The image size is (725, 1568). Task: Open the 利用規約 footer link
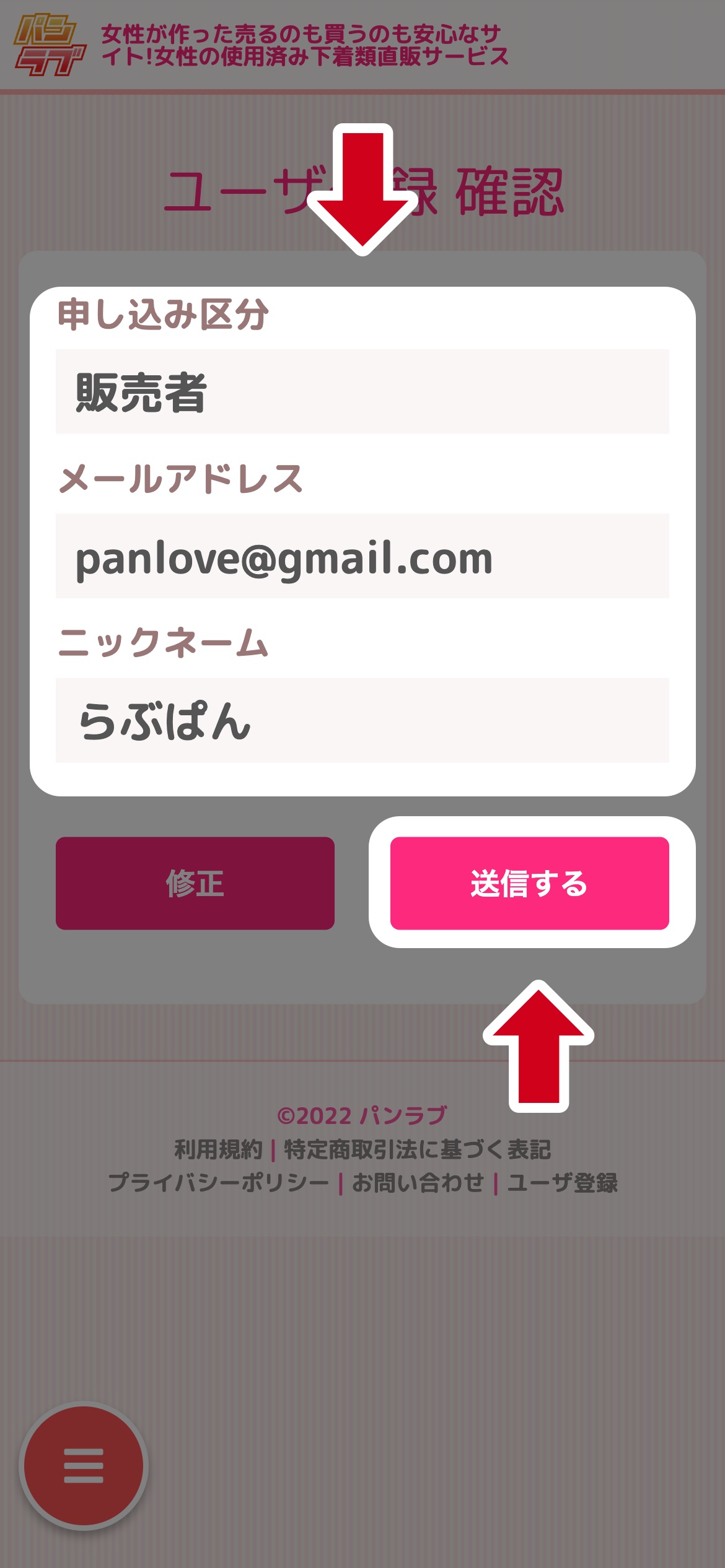218,1149
